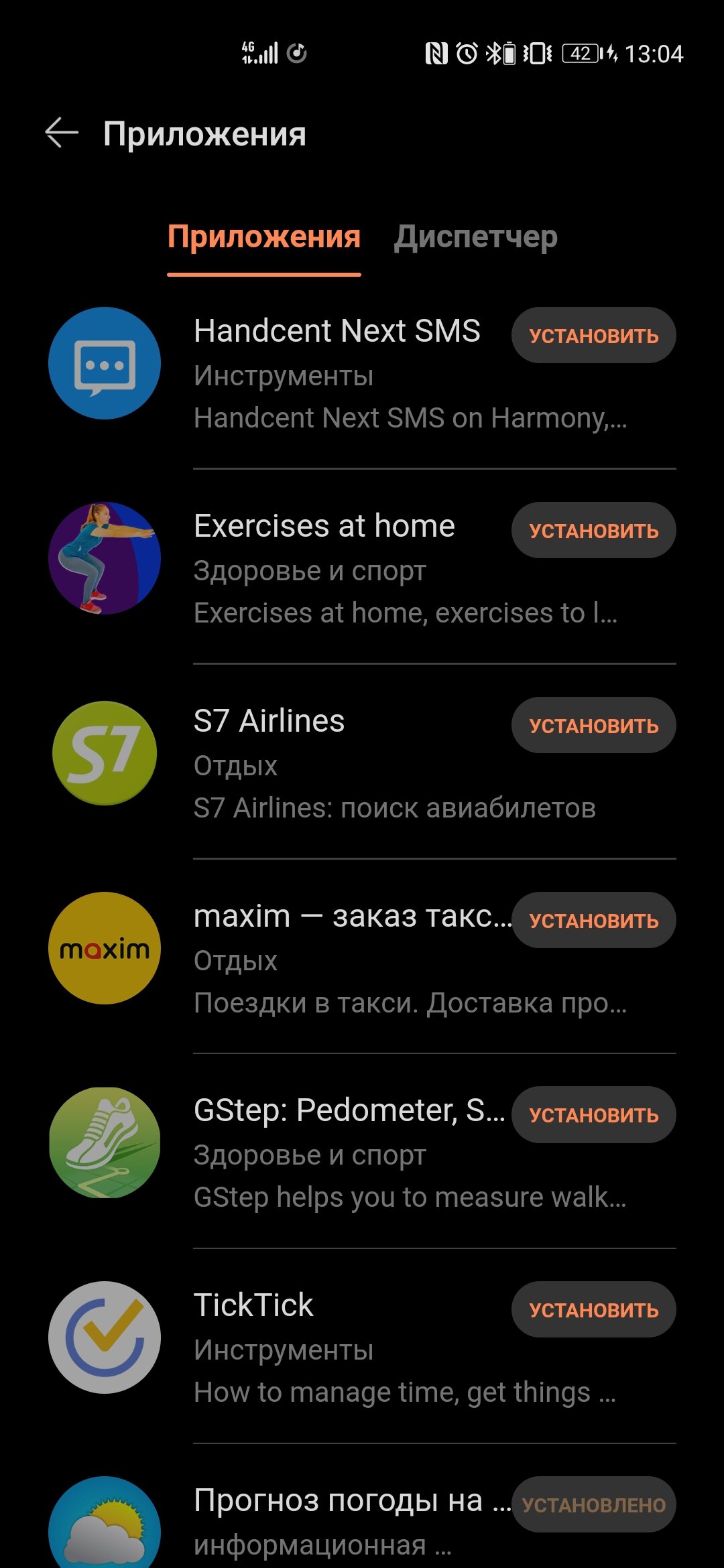Install Handcent Next SMS

point(593,336)
